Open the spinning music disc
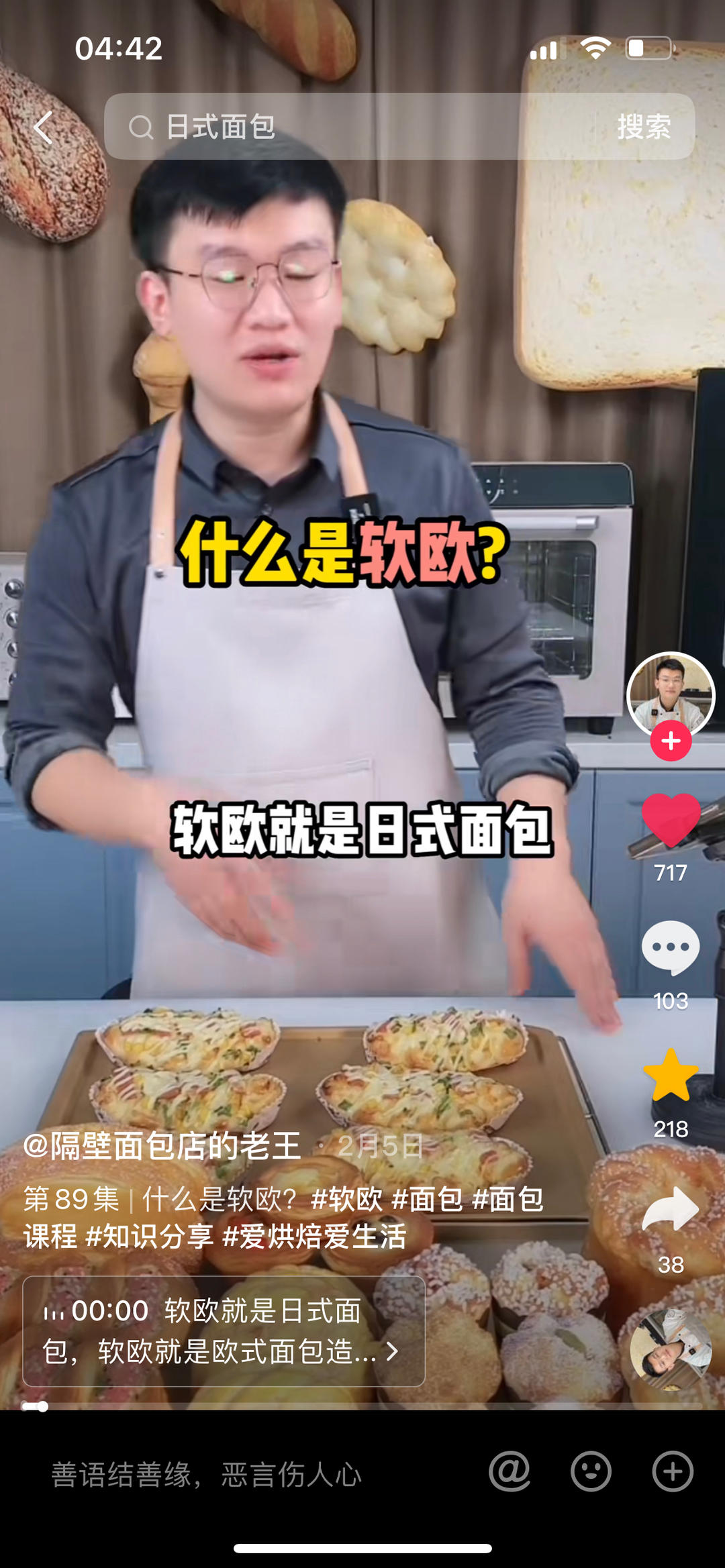The image size is (725, 1568). tap(671, 1350)
